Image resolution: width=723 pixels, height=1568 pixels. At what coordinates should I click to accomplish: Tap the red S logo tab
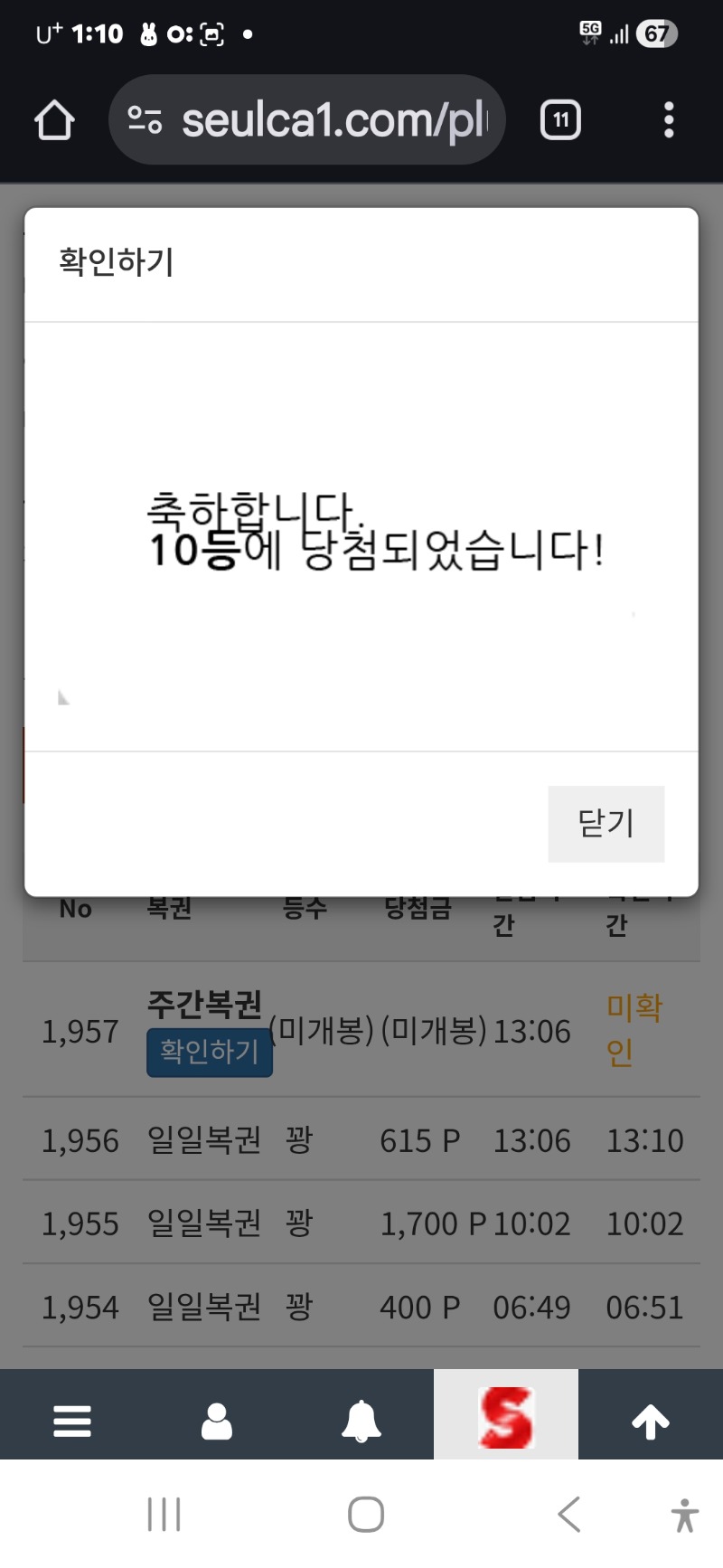tap(506, 1417)
